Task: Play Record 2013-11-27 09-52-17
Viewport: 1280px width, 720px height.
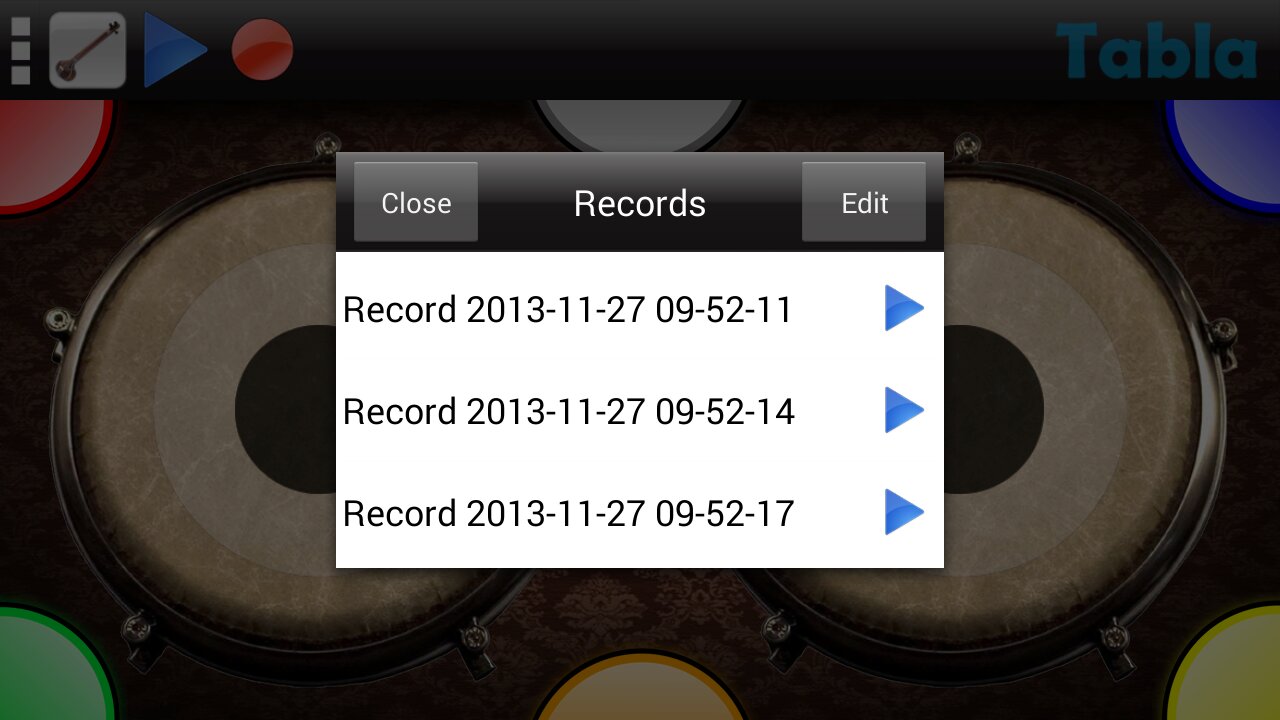Action: coord(904,512)
